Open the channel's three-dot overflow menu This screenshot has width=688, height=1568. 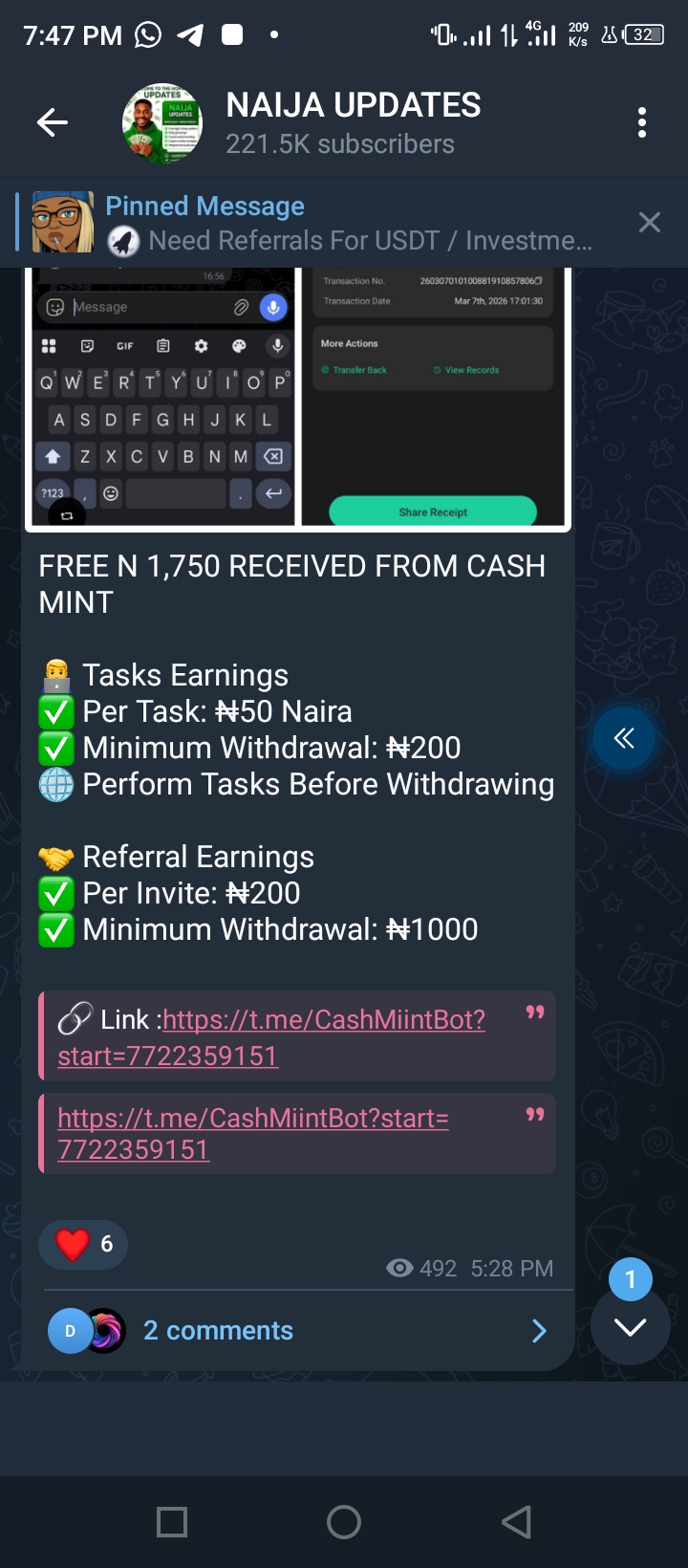pos(641,122)
